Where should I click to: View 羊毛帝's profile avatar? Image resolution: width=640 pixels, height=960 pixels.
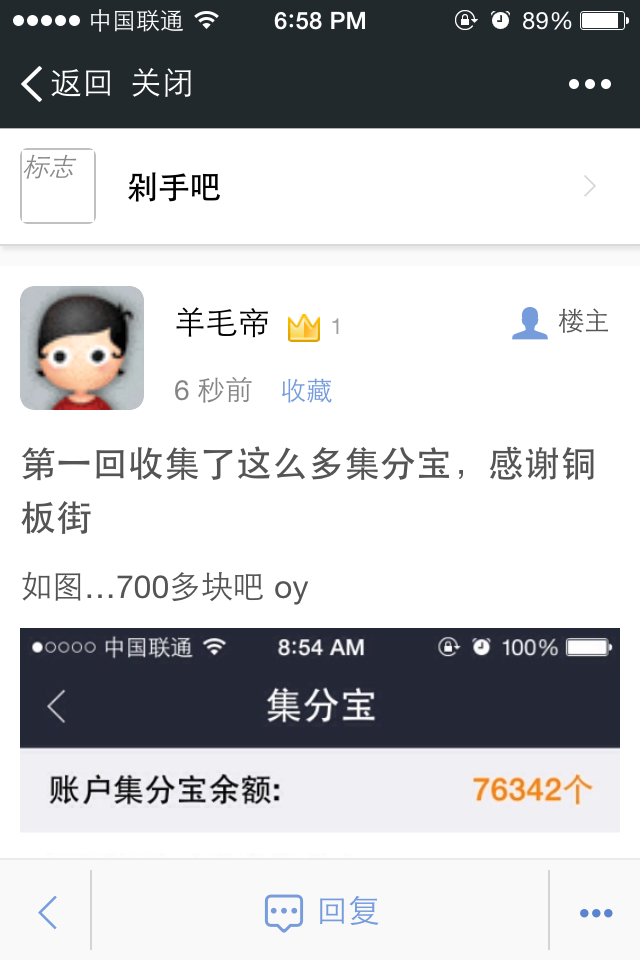[82, 348]
